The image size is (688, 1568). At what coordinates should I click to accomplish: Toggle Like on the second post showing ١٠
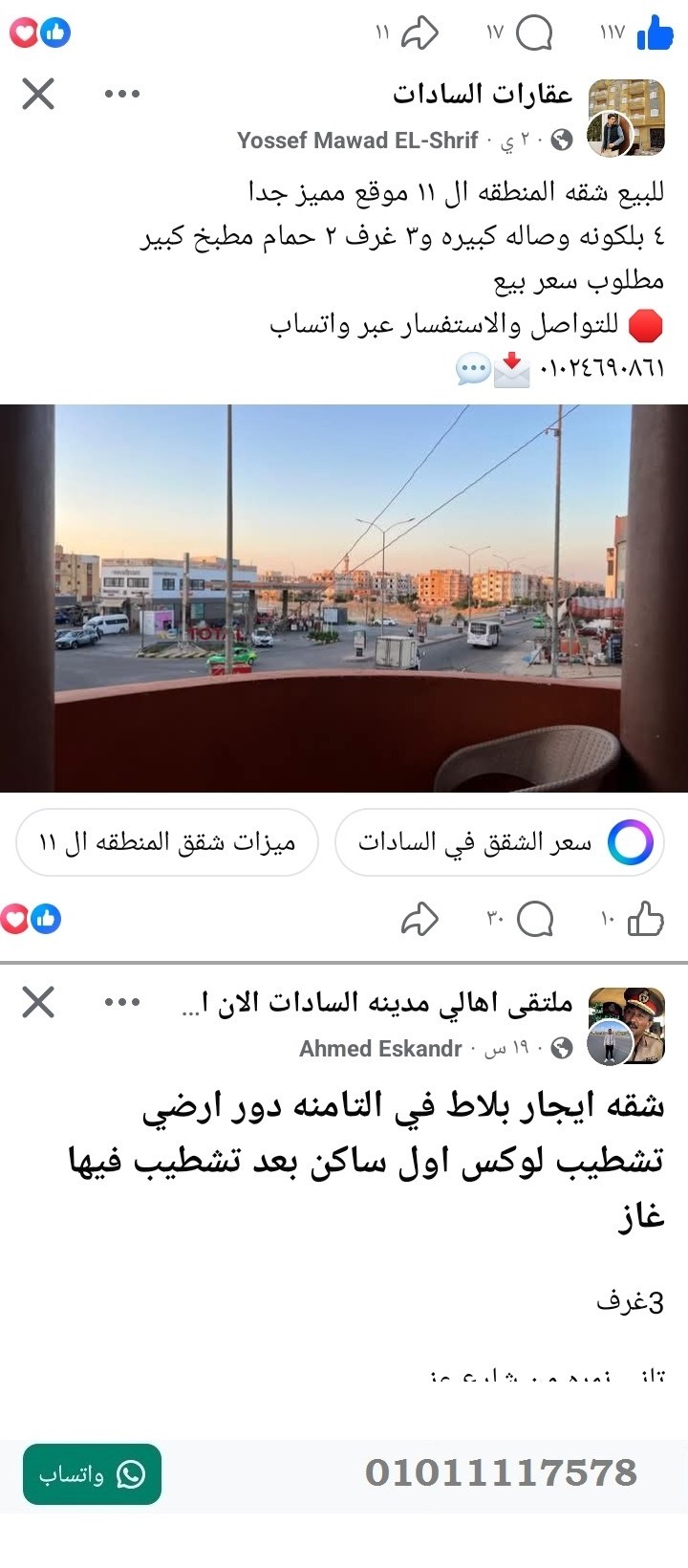coord(646,921)
